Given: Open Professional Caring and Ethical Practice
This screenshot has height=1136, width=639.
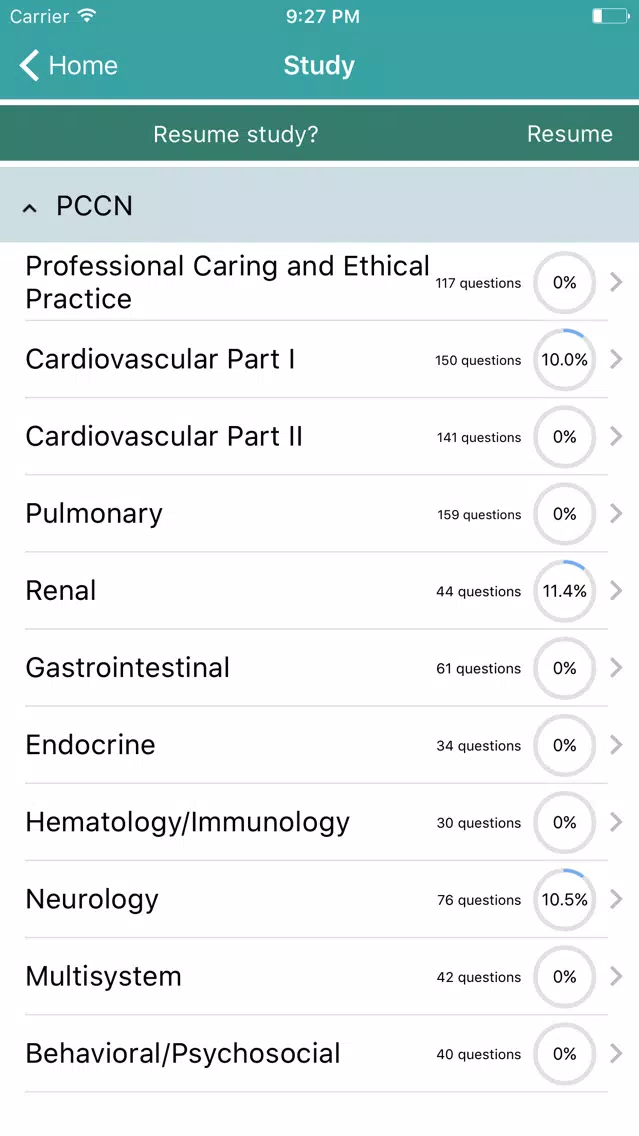Looking at the screenshot, I should pyautogui.click(x=320, y=282).
